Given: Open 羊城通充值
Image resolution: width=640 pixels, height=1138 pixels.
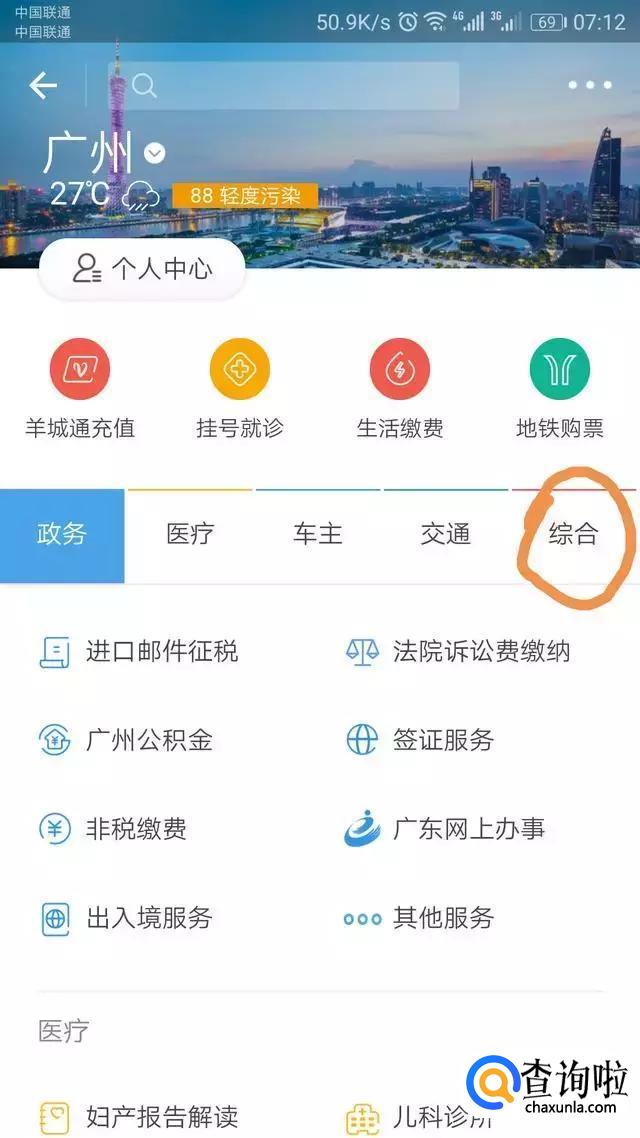Looking at the screenshot, I should (80, 390).
